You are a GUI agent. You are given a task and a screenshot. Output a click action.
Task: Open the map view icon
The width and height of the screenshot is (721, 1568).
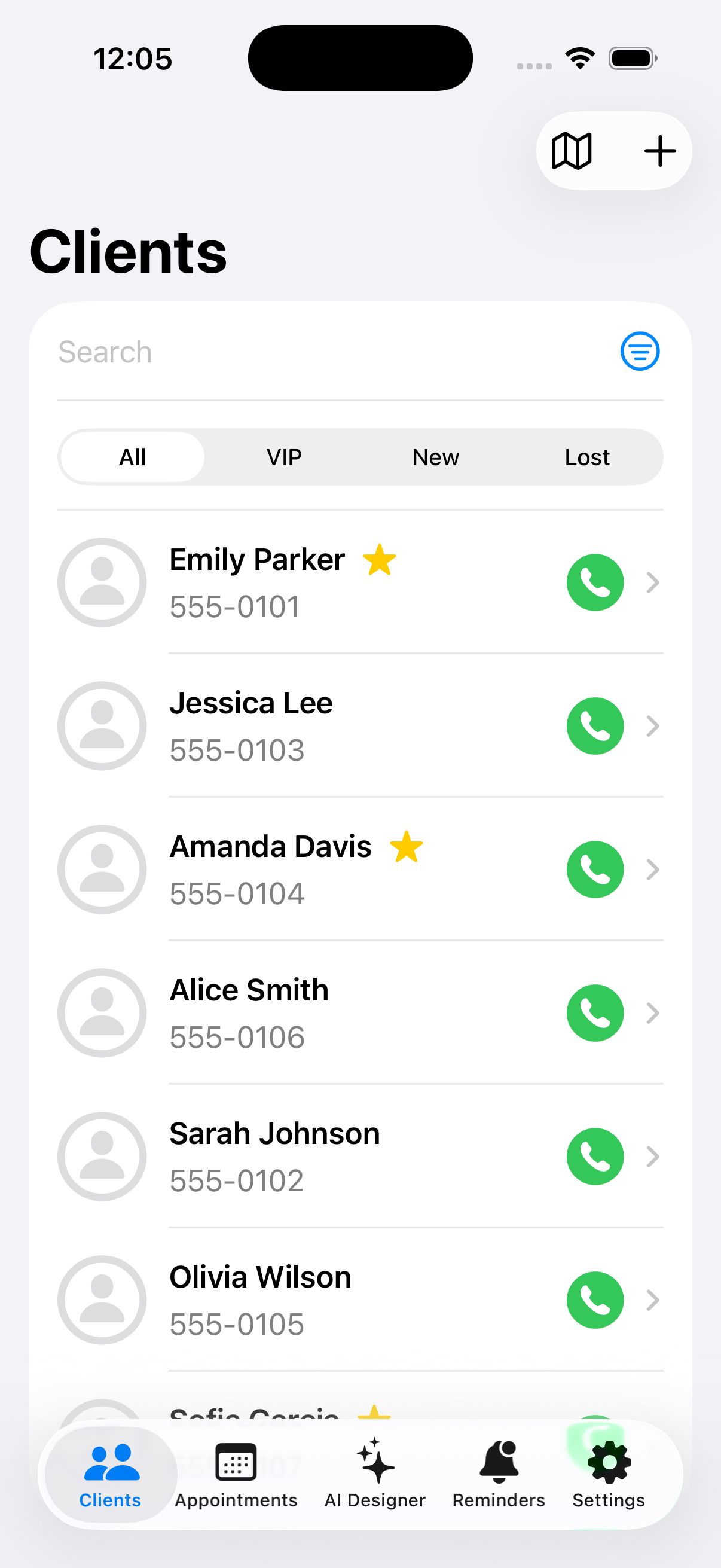click(x=571, y=151)
